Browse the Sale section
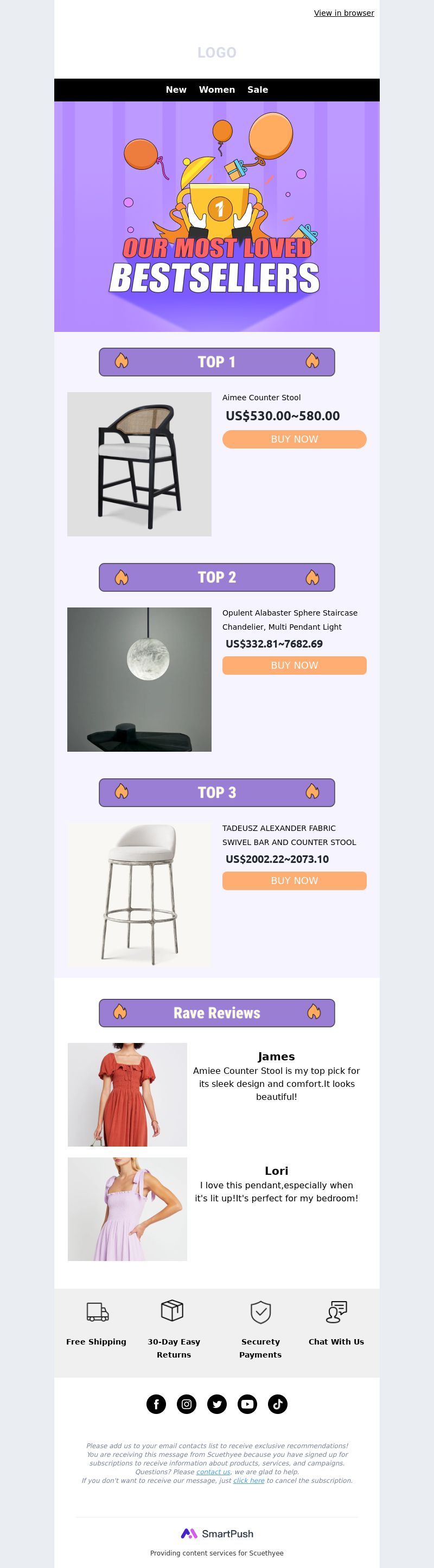The image size is (434, 1568). pos(258,89)
